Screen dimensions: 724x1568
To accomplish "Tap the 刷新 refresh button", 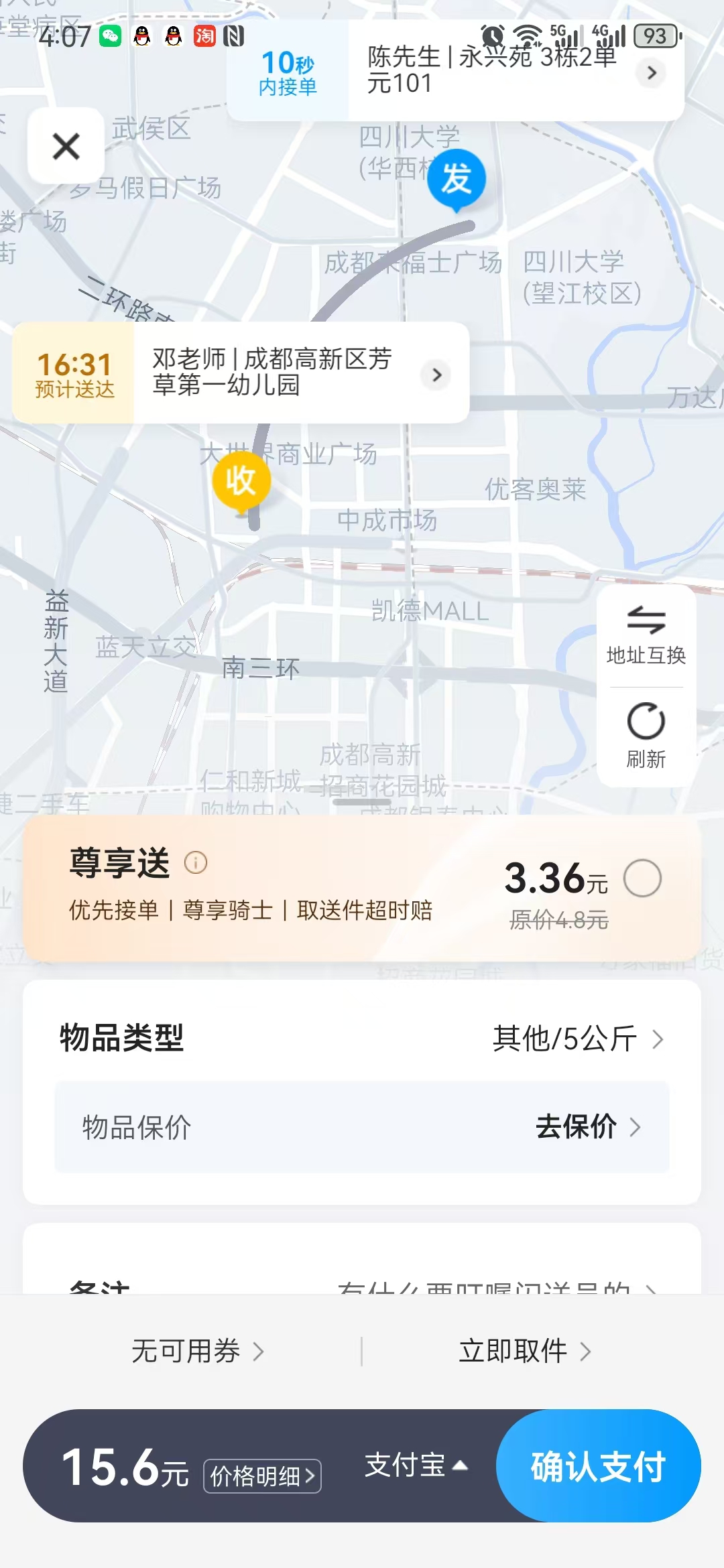I will [x=646, y=736].
